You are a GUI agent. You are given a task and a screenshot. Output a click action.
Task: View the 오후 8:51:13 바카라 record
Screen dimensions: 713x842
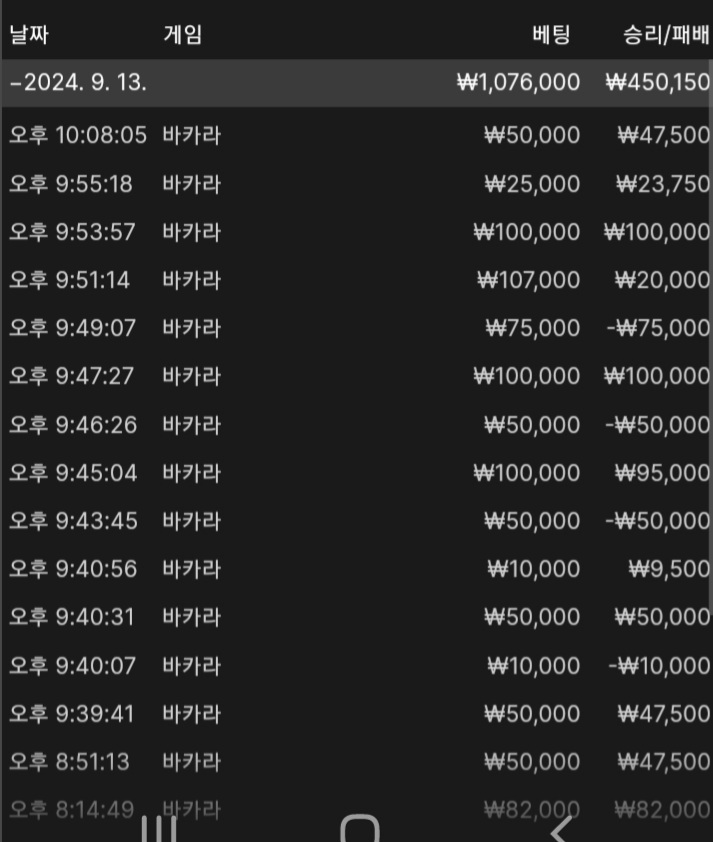[x=356, y=762]
